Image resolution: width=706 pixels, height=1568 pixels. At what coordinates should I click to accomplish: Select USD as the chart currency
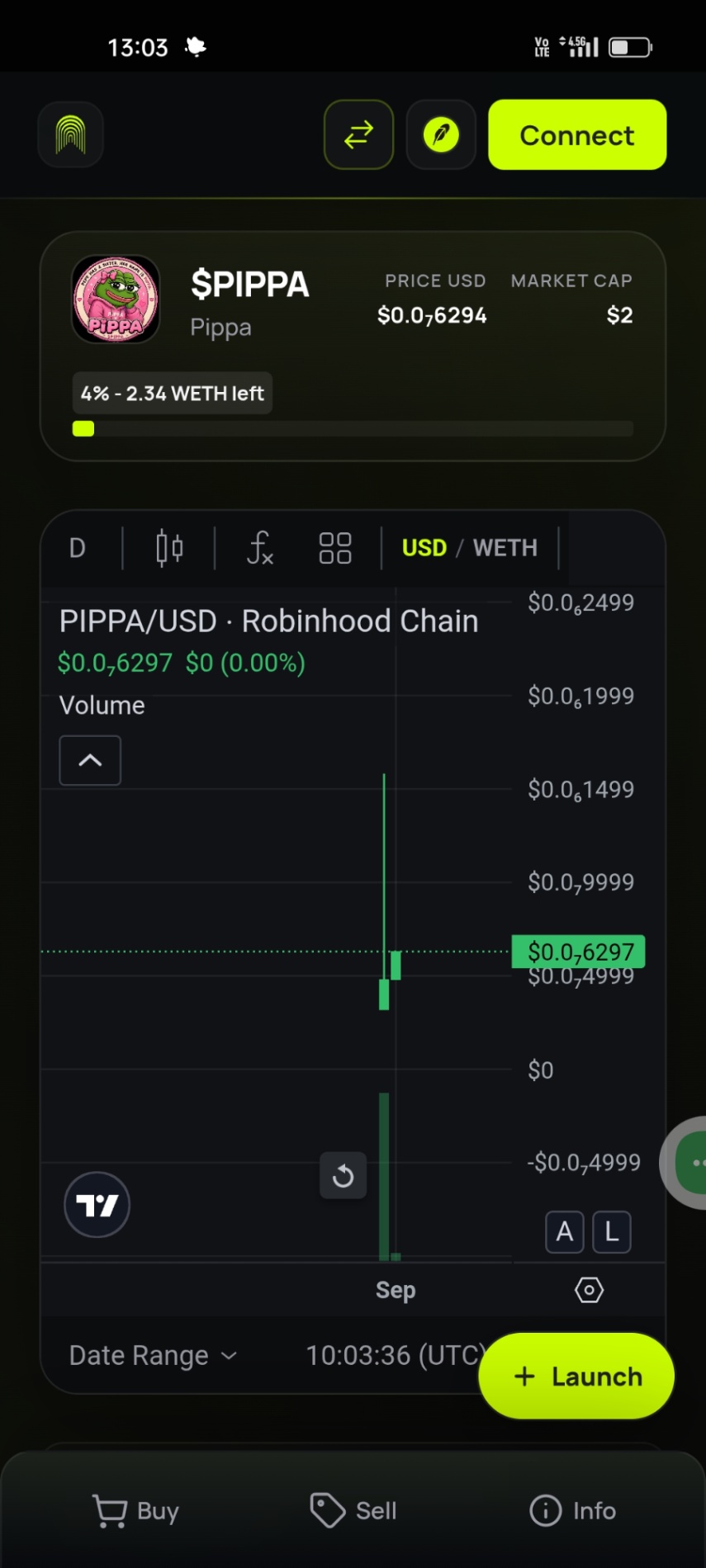(x=424, y=548)
